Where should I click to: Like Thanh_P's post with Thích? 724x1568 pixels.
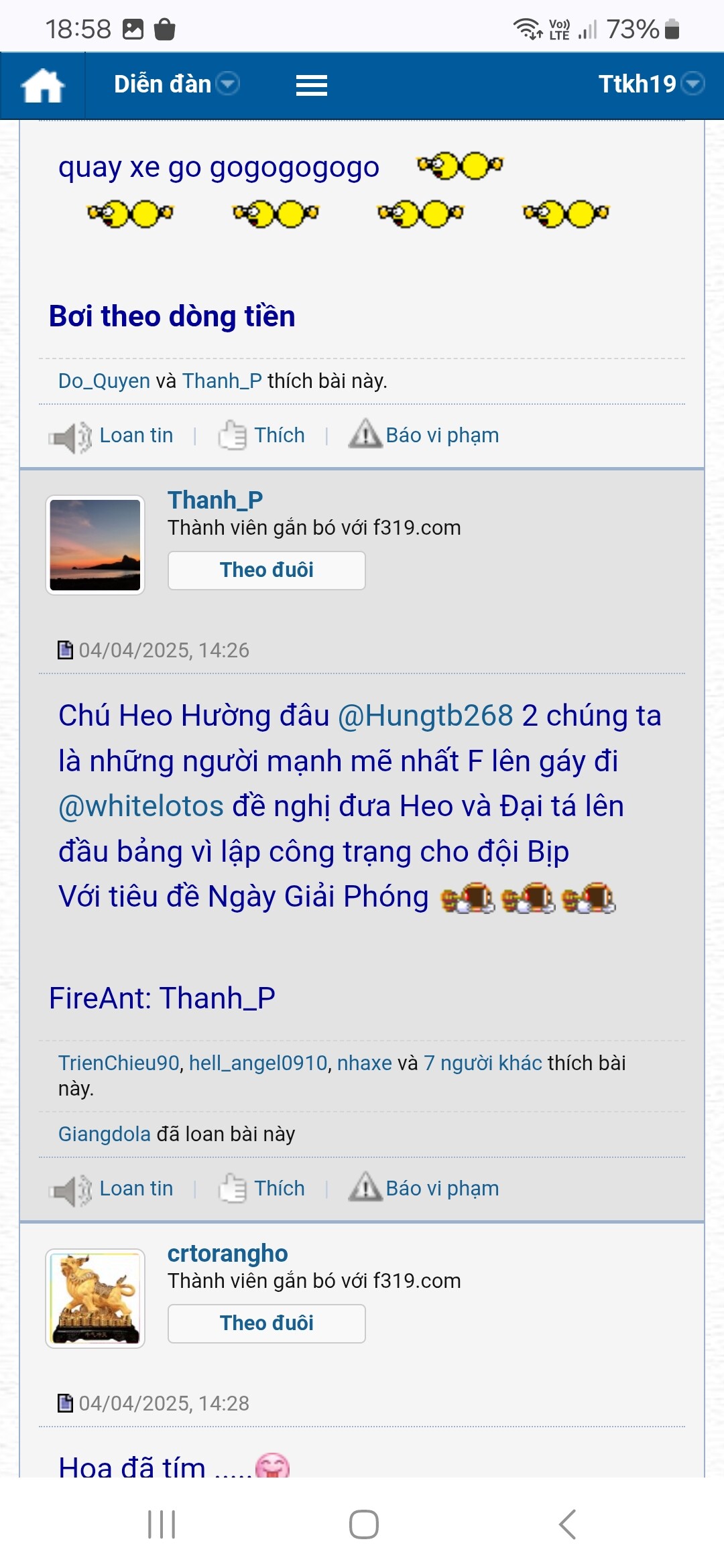pyautogui.click(x=278, y=1189)
